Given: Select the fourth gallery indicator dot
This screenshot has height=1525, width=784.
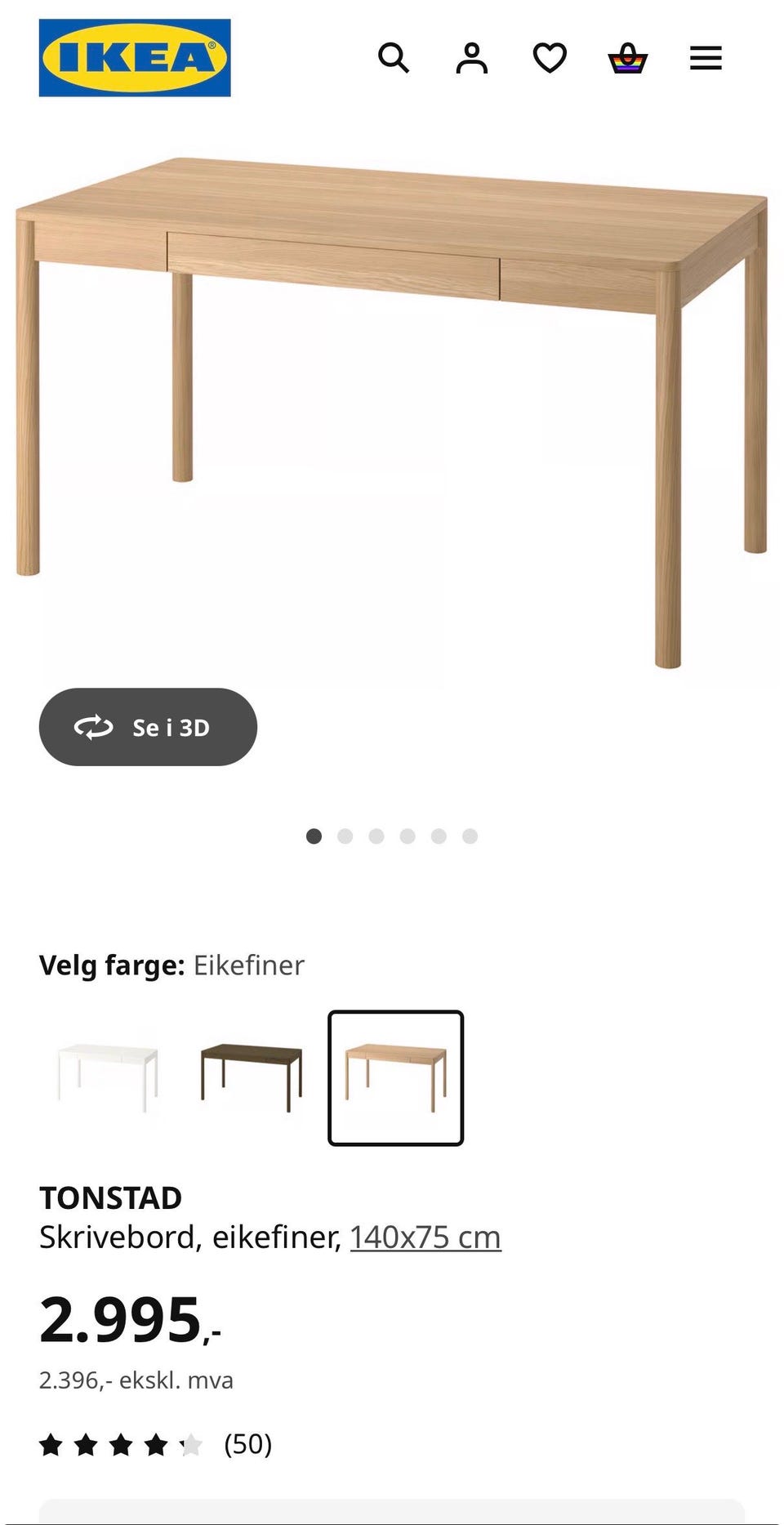Looking at the screenshot, I should tap(408, 836).
